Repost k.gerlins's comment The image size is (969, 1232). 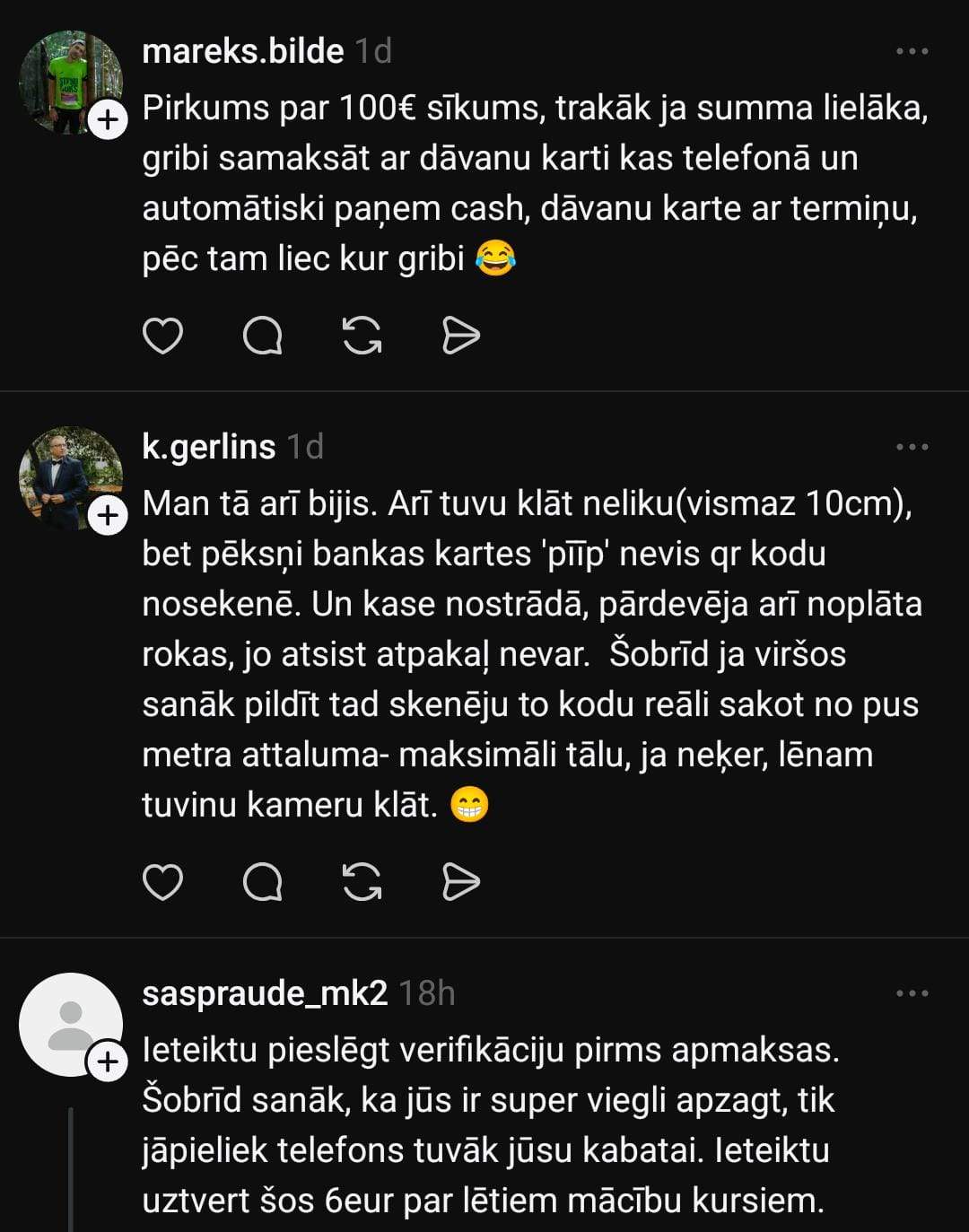click(362, 882)
